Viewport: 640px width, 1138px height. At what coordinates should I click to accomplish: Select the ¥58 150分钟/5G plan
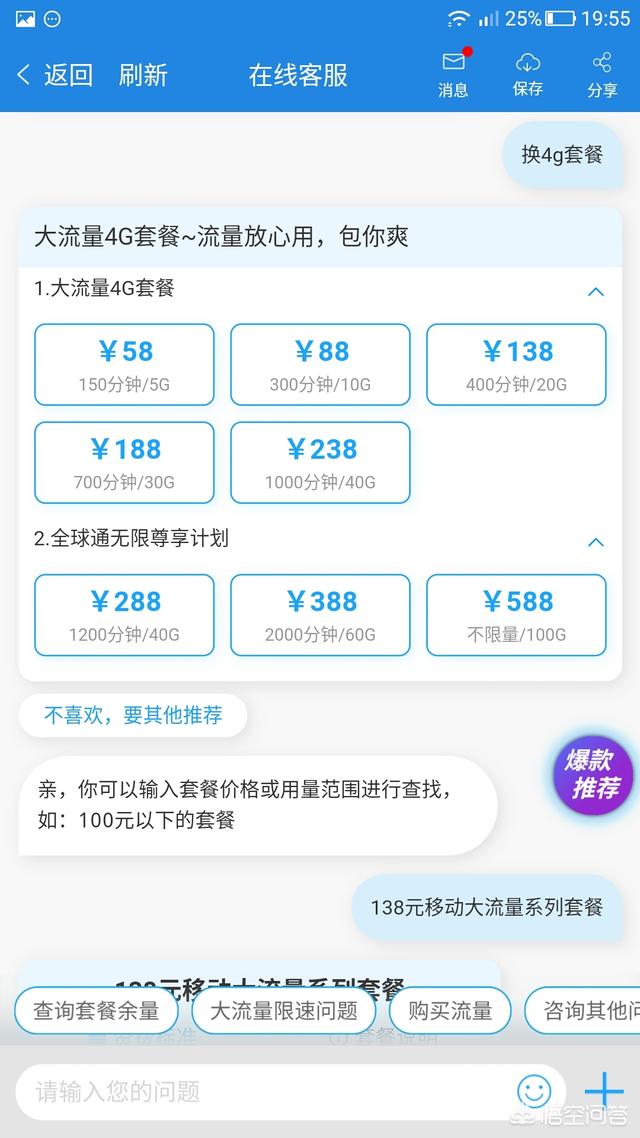[124, 364]
